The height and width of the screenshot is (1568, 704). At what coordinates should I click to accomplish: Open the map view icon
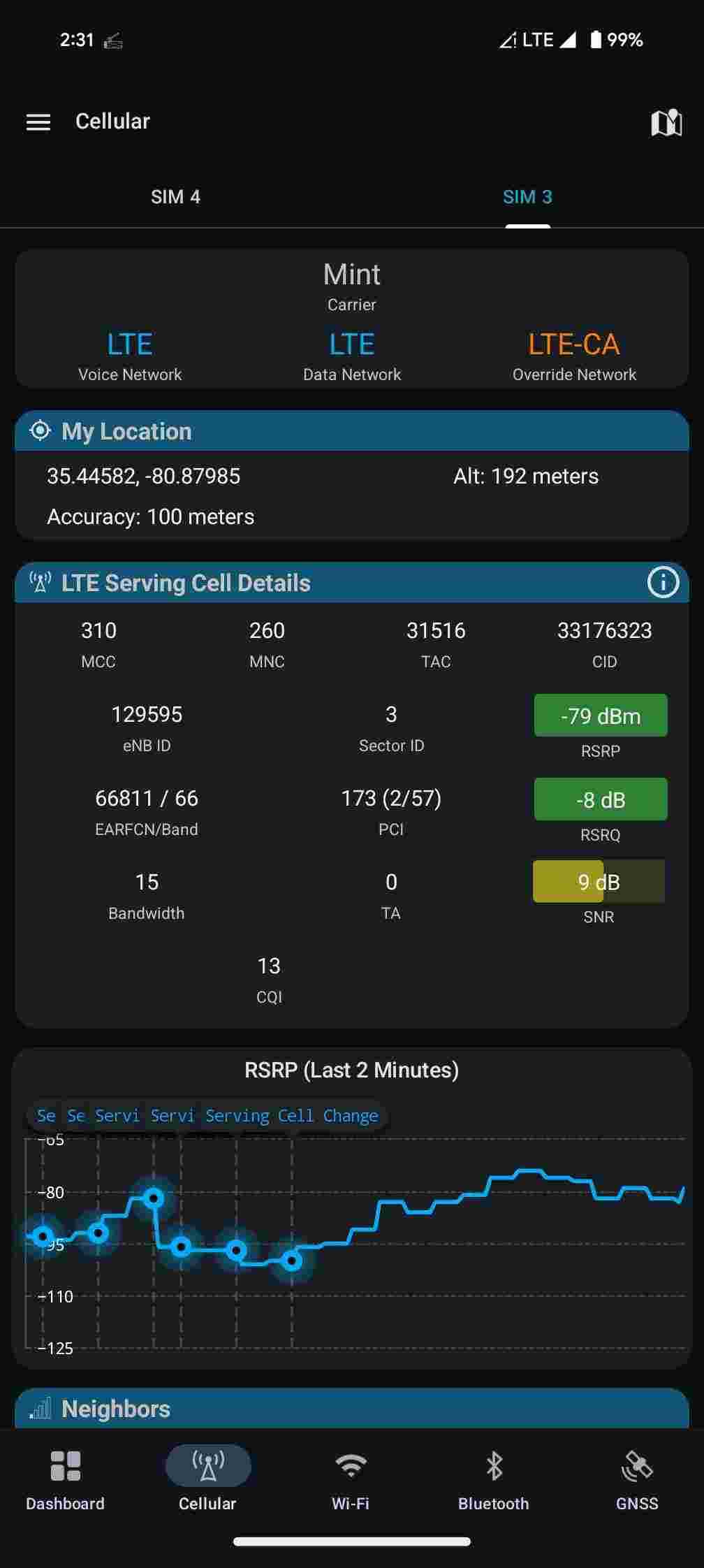666,122
